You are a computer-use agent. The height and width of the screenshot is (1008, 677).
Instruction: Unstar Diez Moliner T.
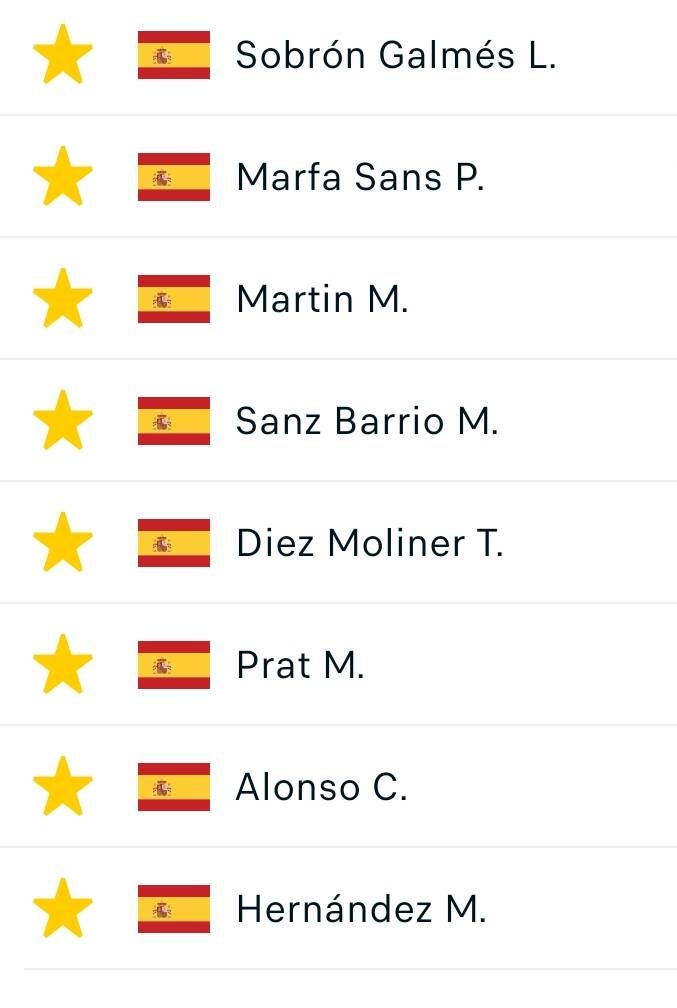pyautogui.click(x=63, y=544)
